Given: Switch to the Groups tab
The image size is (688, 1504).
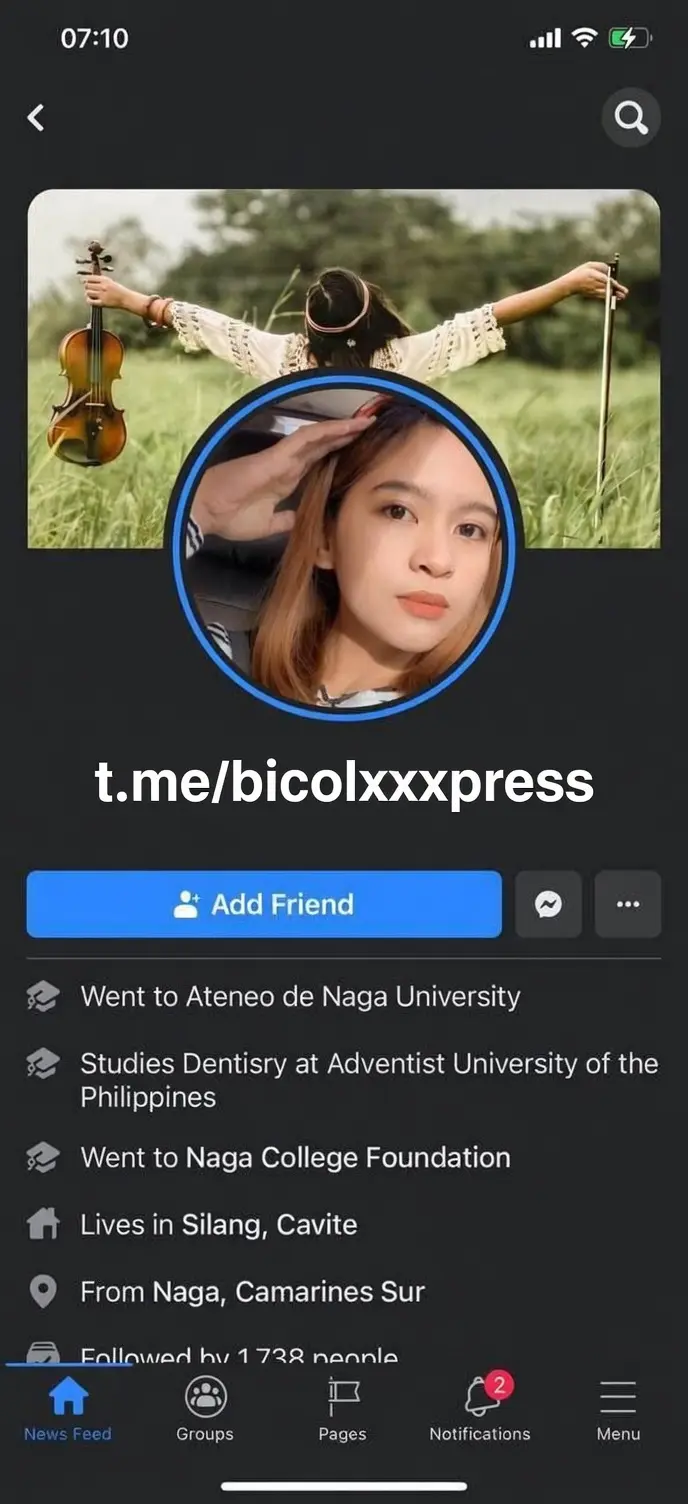Looking at the screenshot, I should click(205, 1409).
